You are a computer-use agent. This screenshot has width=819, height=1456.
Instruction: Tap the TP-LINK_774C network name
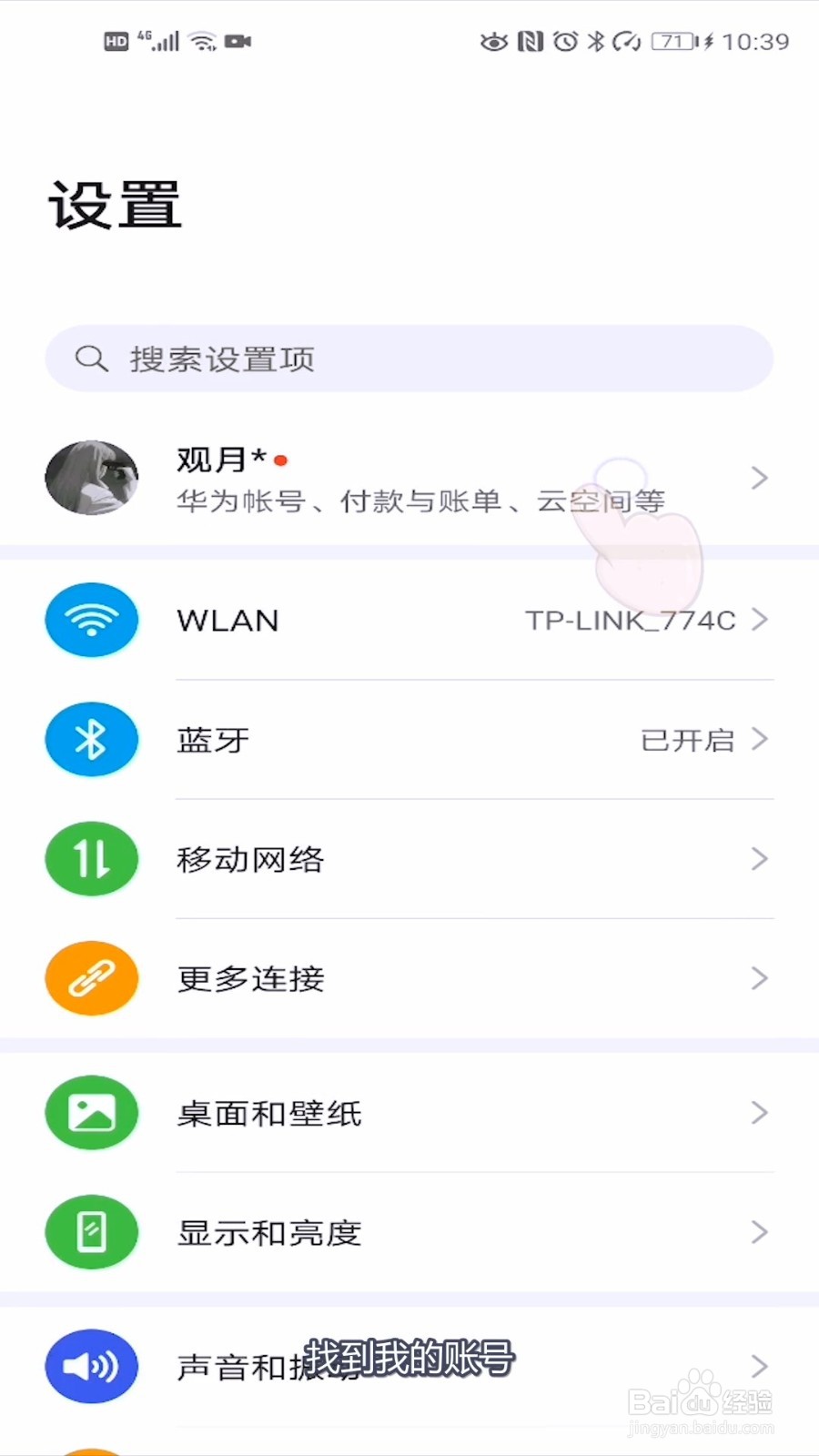pos(631,620)
